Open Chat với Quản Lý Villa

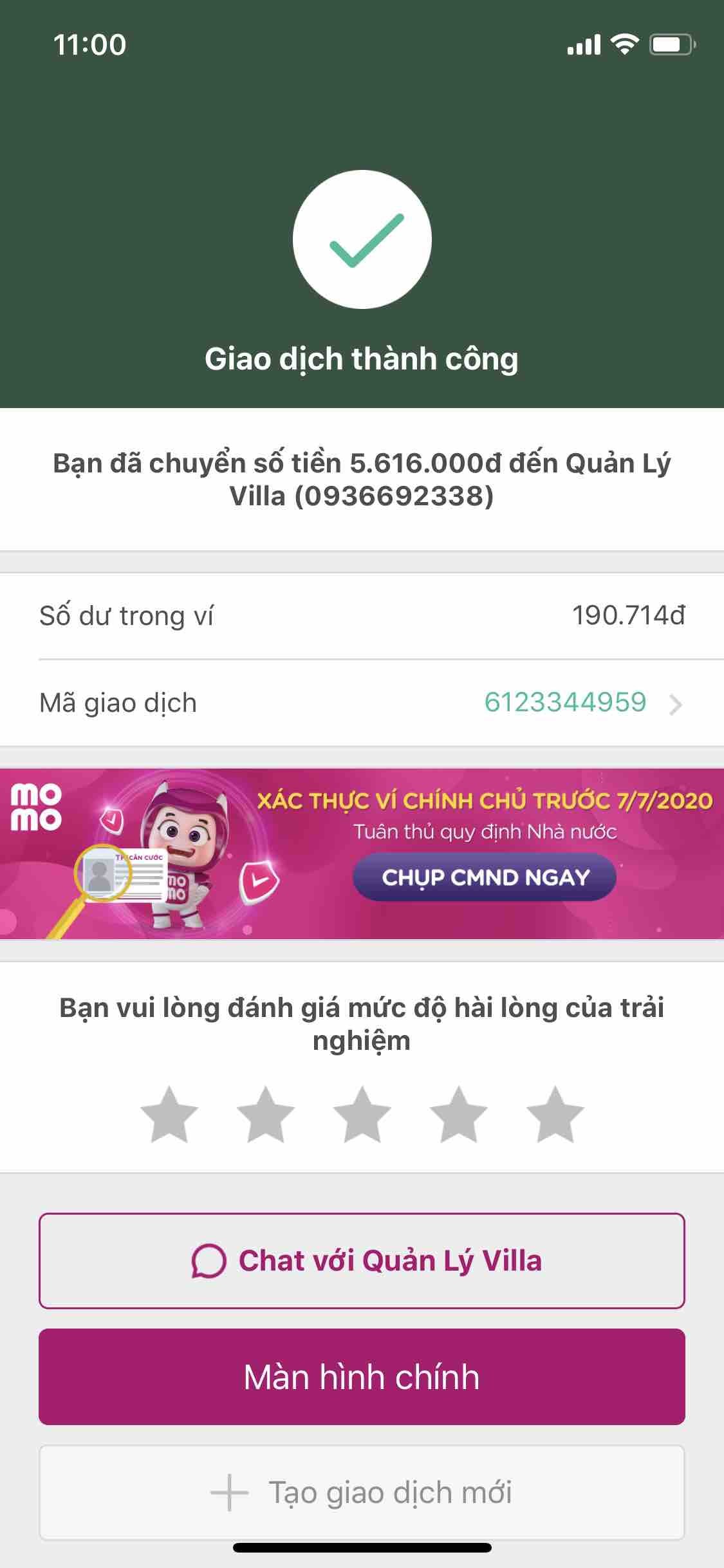[x=362, y=1261]
